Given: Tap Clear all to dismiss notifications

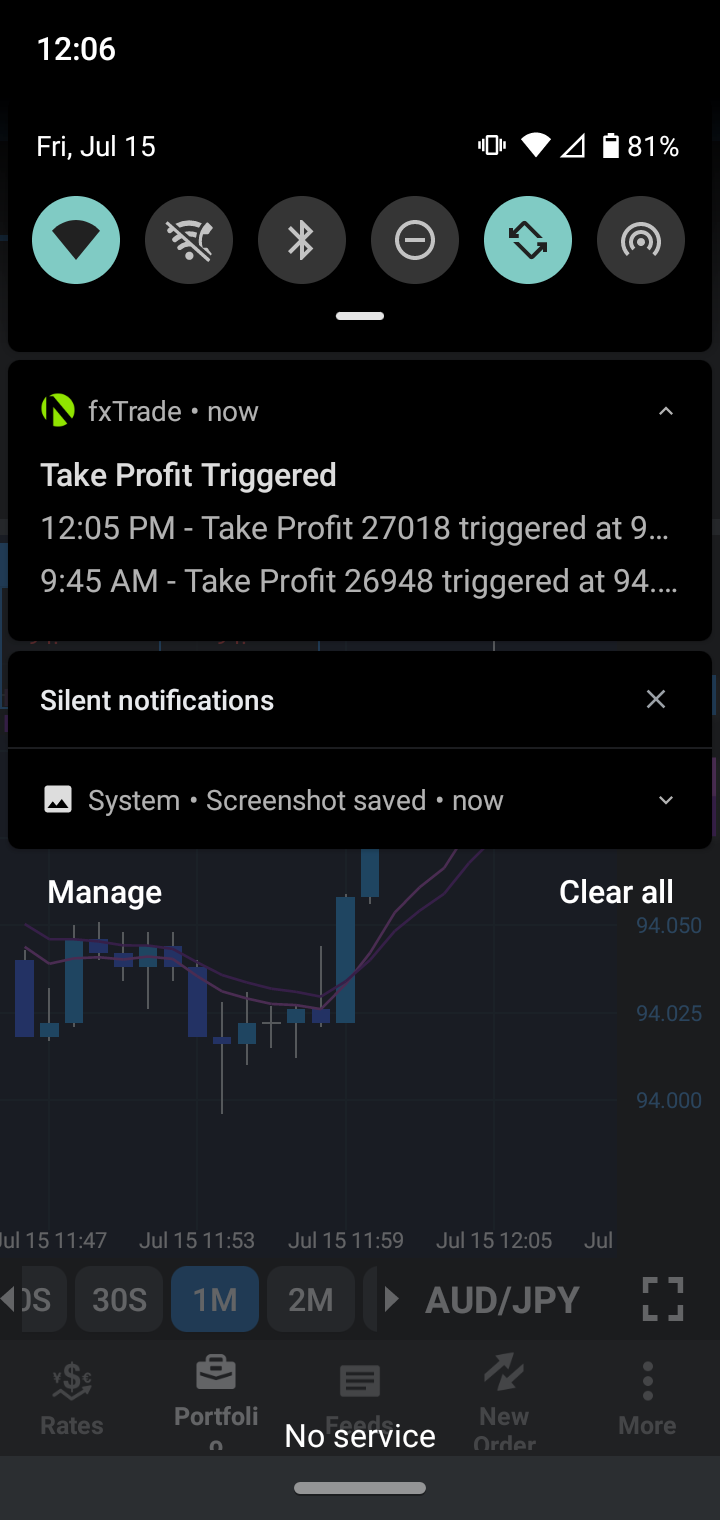Looking at the screenshot, I should (x=616, y=891).
